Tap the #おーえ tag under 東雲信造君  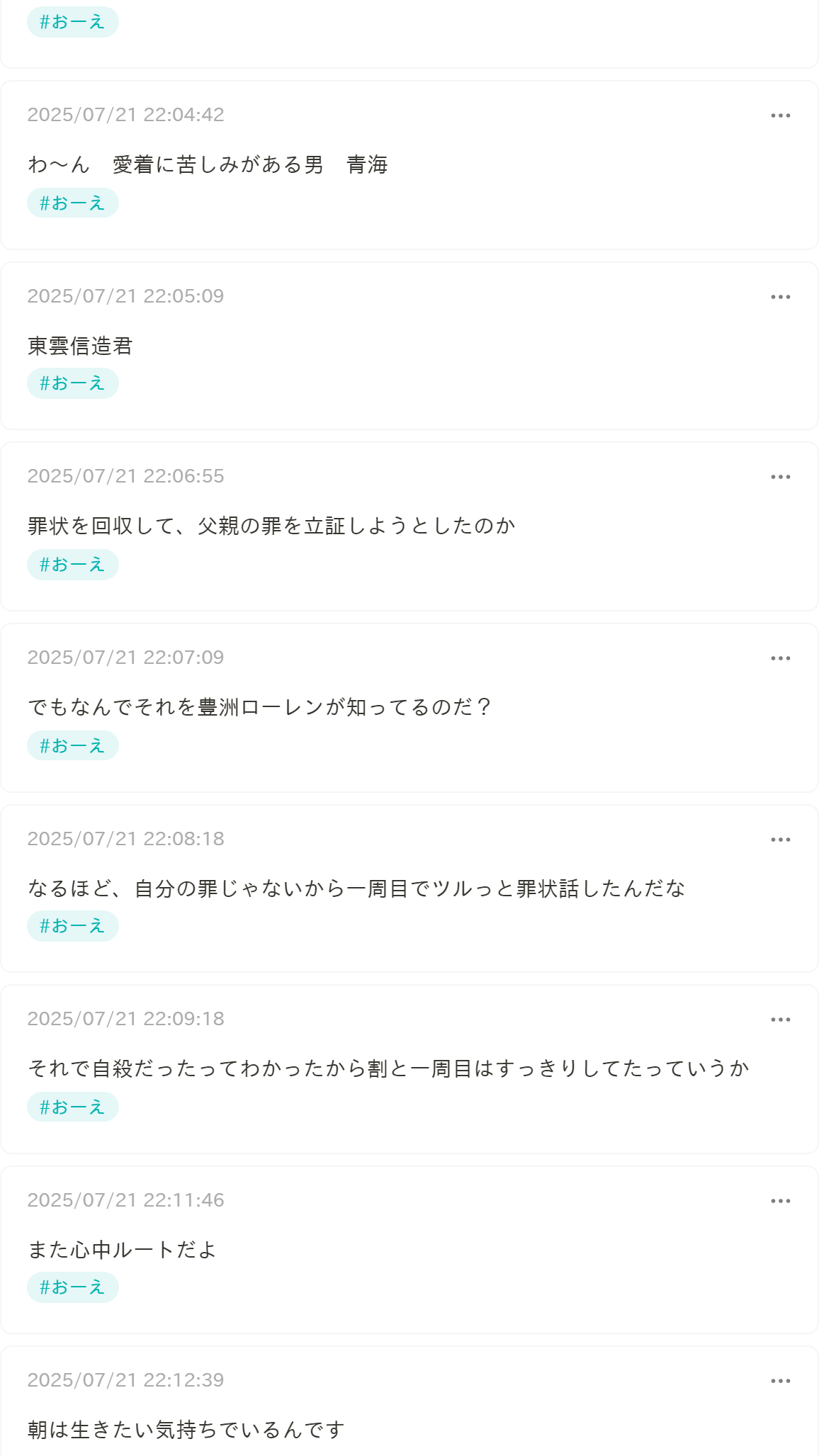(x=72, y=383)
